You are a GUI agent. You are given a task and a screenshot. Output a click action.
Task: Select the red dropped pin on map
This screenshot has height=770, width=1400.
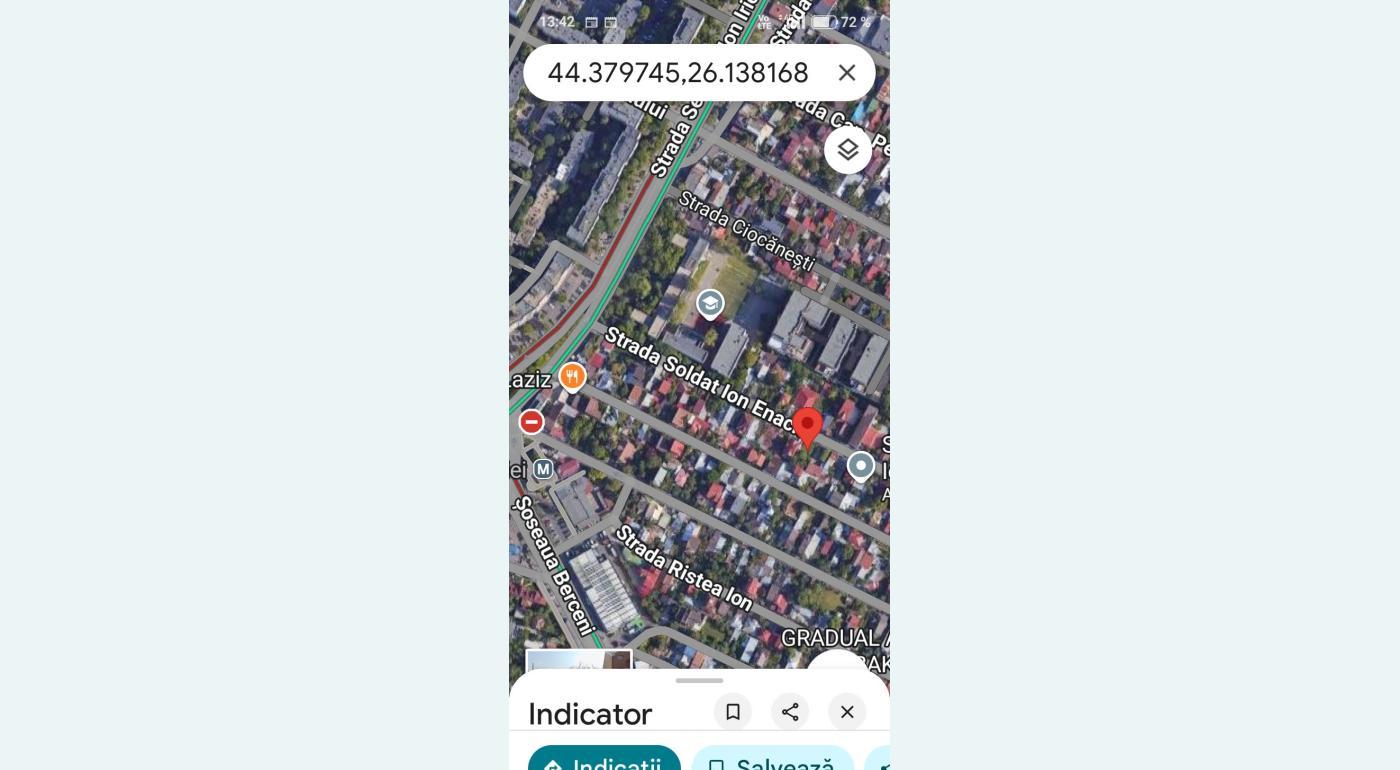tap(807, 427)
